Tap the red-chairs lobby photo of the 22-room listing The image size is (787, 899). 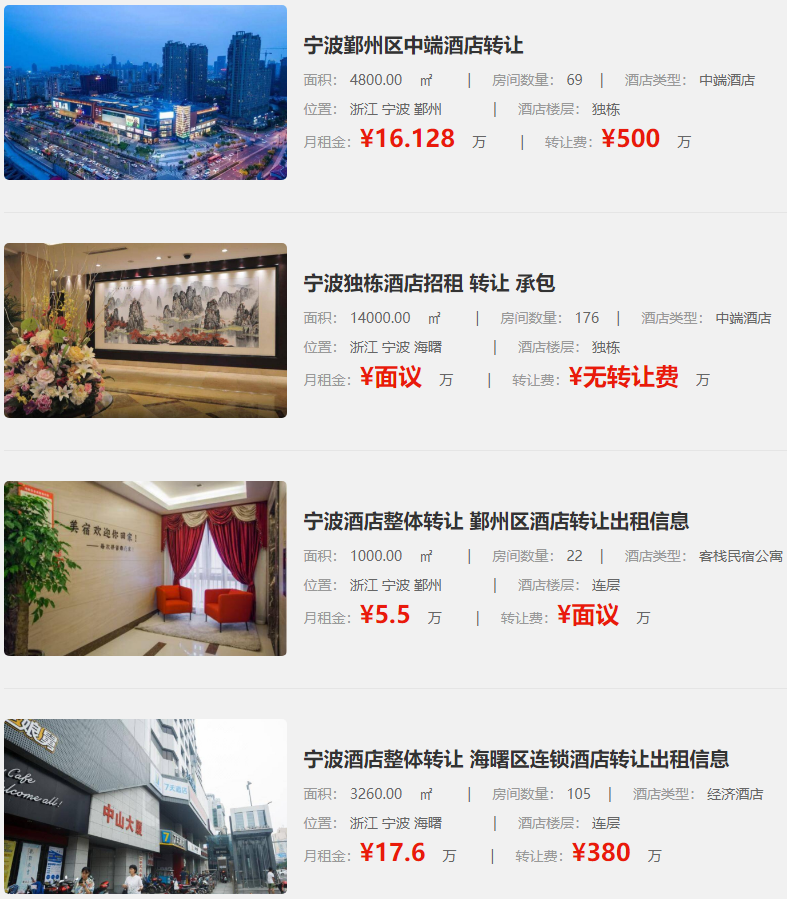[x=145, y=568]
